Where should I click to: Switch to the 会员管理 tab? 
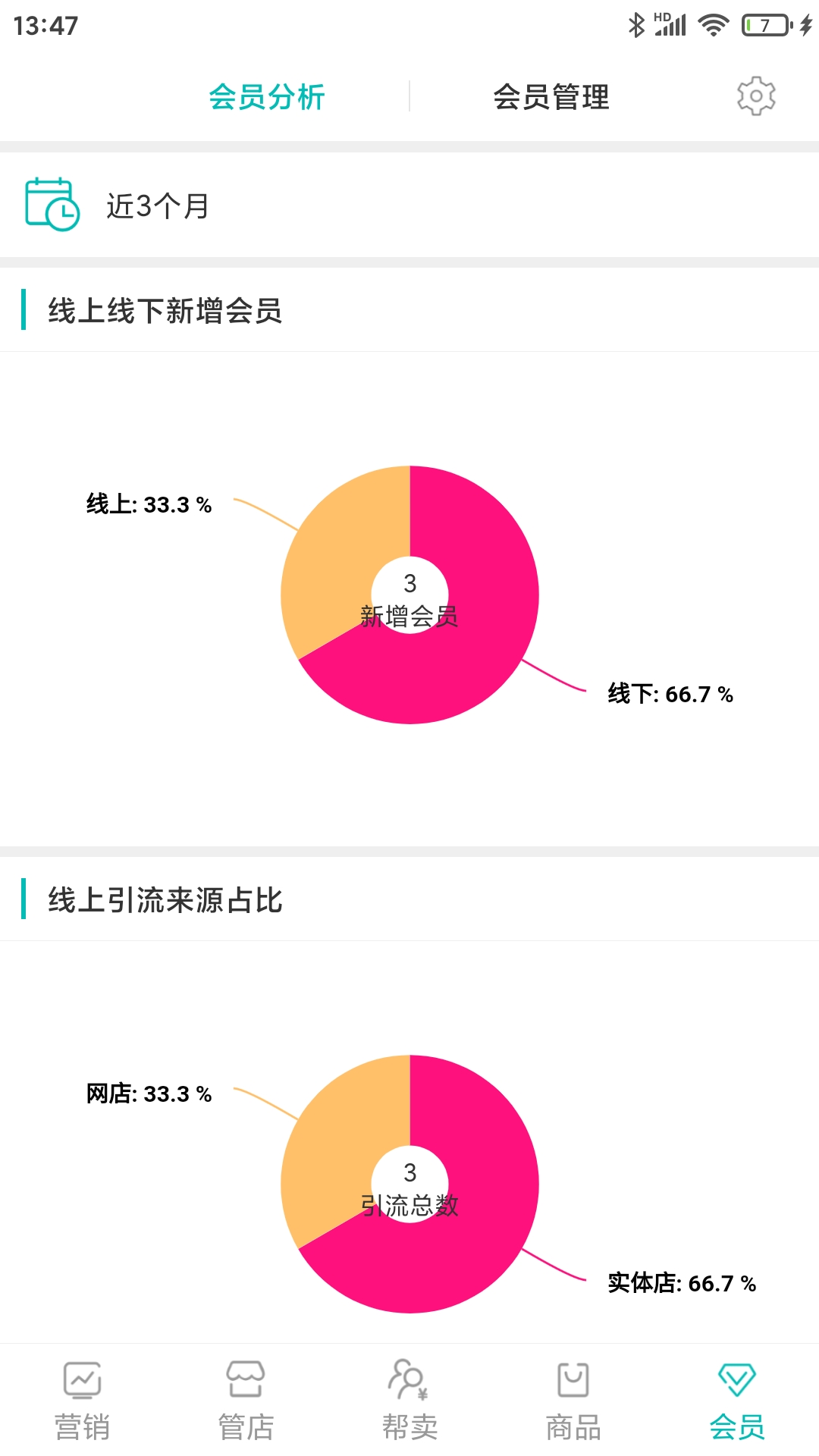click(553, 97)
